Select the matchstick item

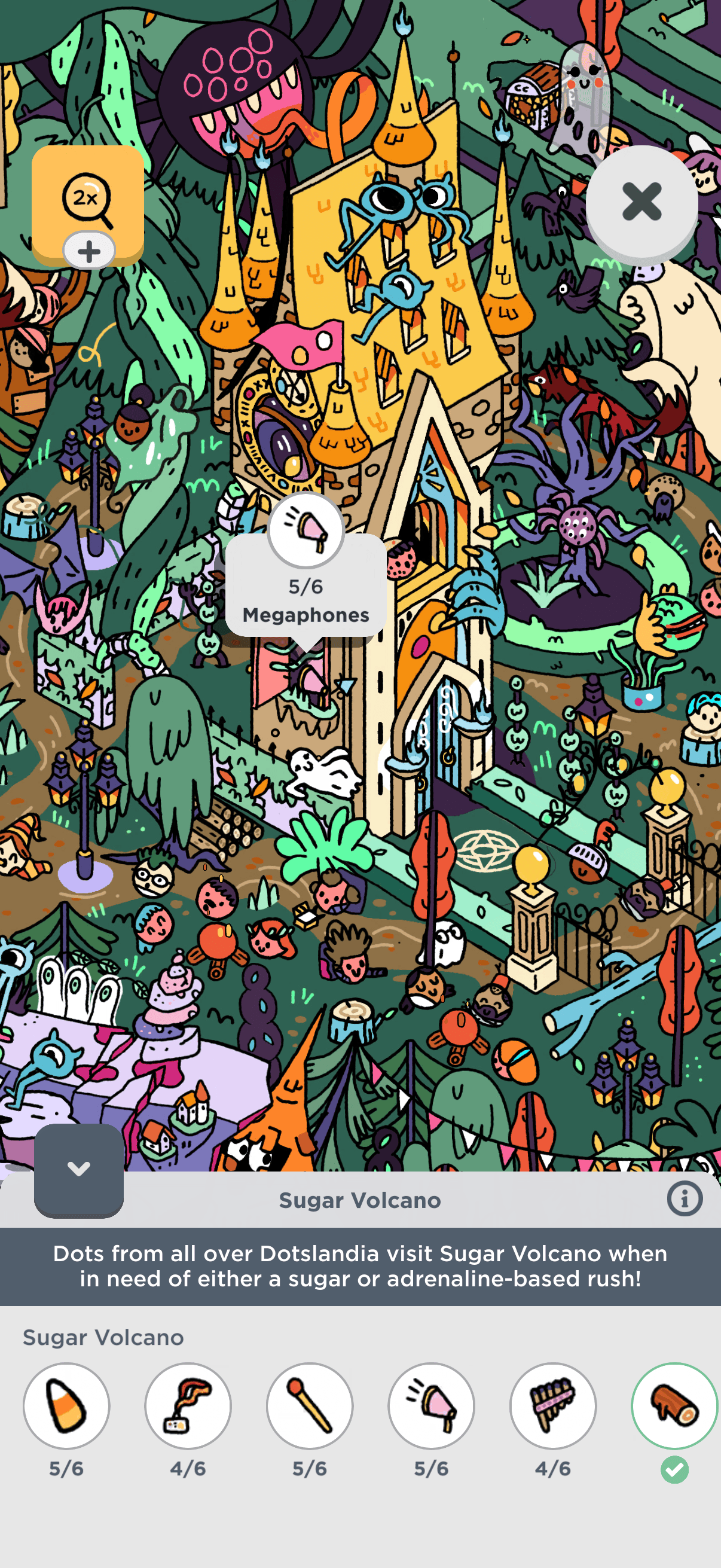[310, 1405]
